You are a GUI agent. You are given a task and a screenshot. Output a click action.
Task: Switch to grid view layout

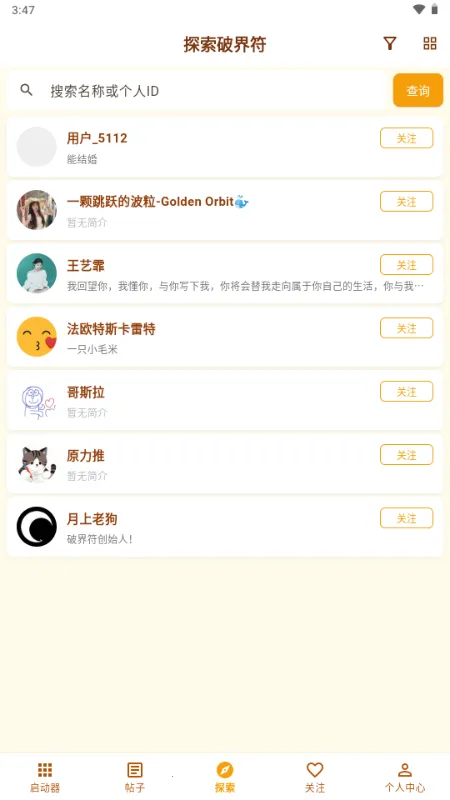(x=430, y=44)
